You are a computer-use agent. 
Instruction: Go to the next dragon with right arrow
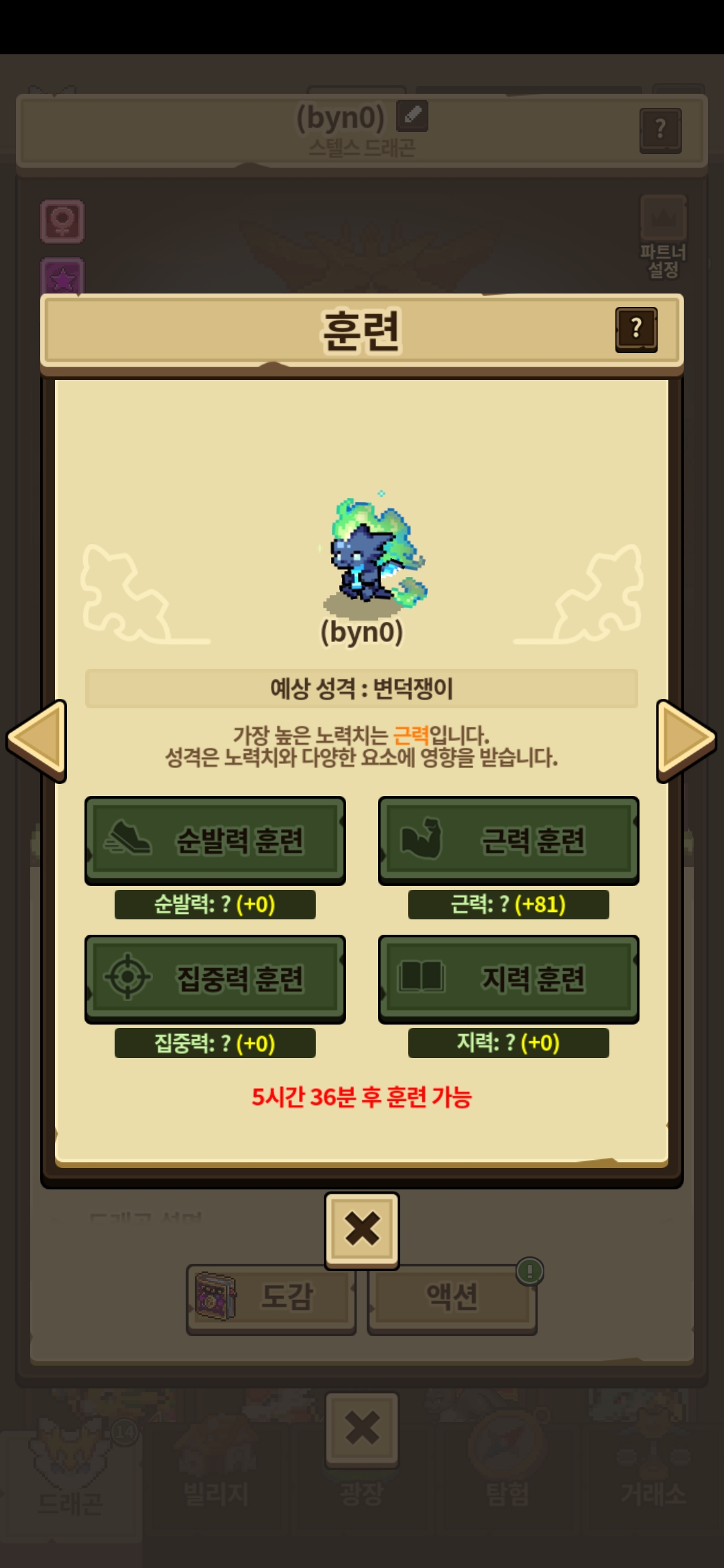[x=686, y=740]
